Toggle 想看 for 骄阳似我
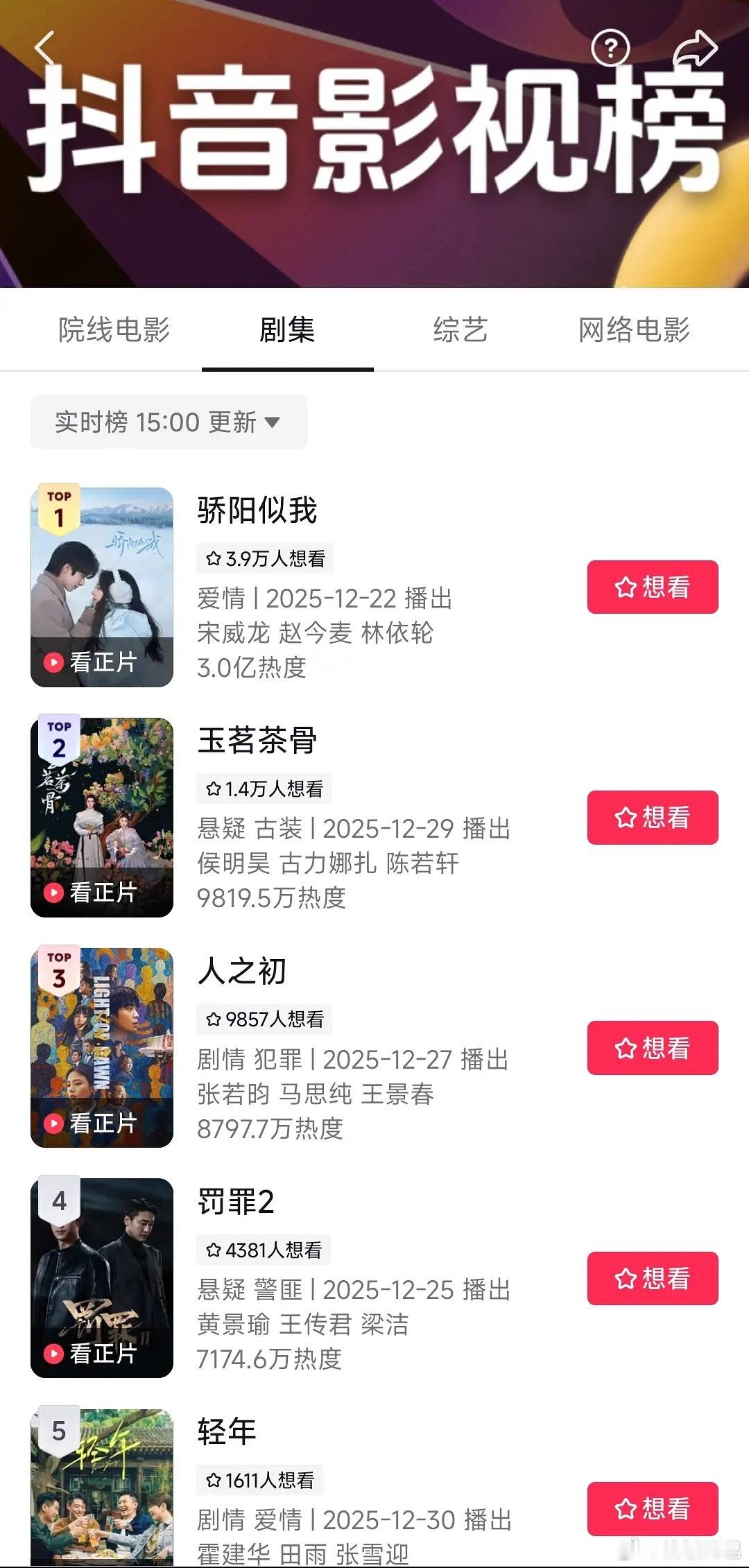 652,587
